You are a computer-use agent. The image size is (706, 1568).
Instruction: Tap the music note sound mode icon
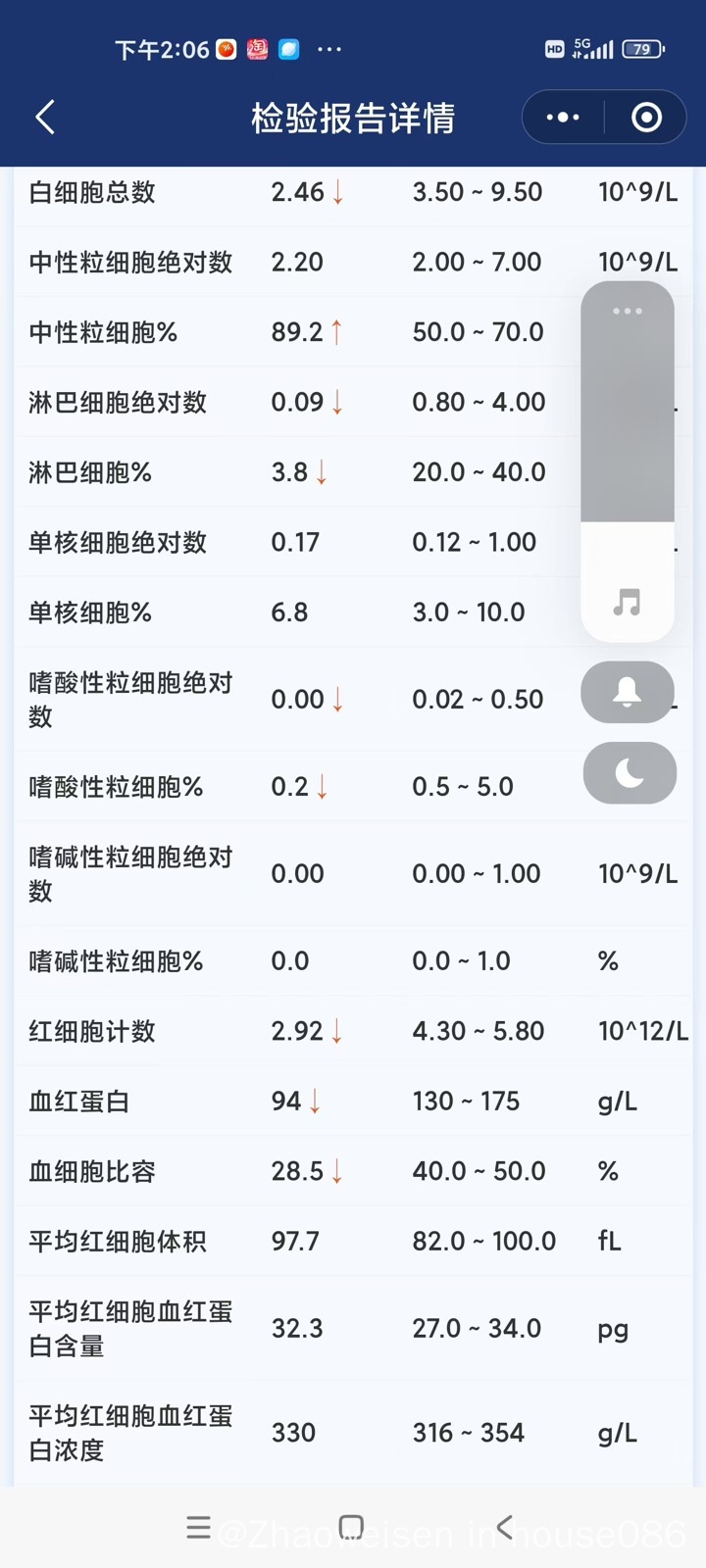[627, 602]
